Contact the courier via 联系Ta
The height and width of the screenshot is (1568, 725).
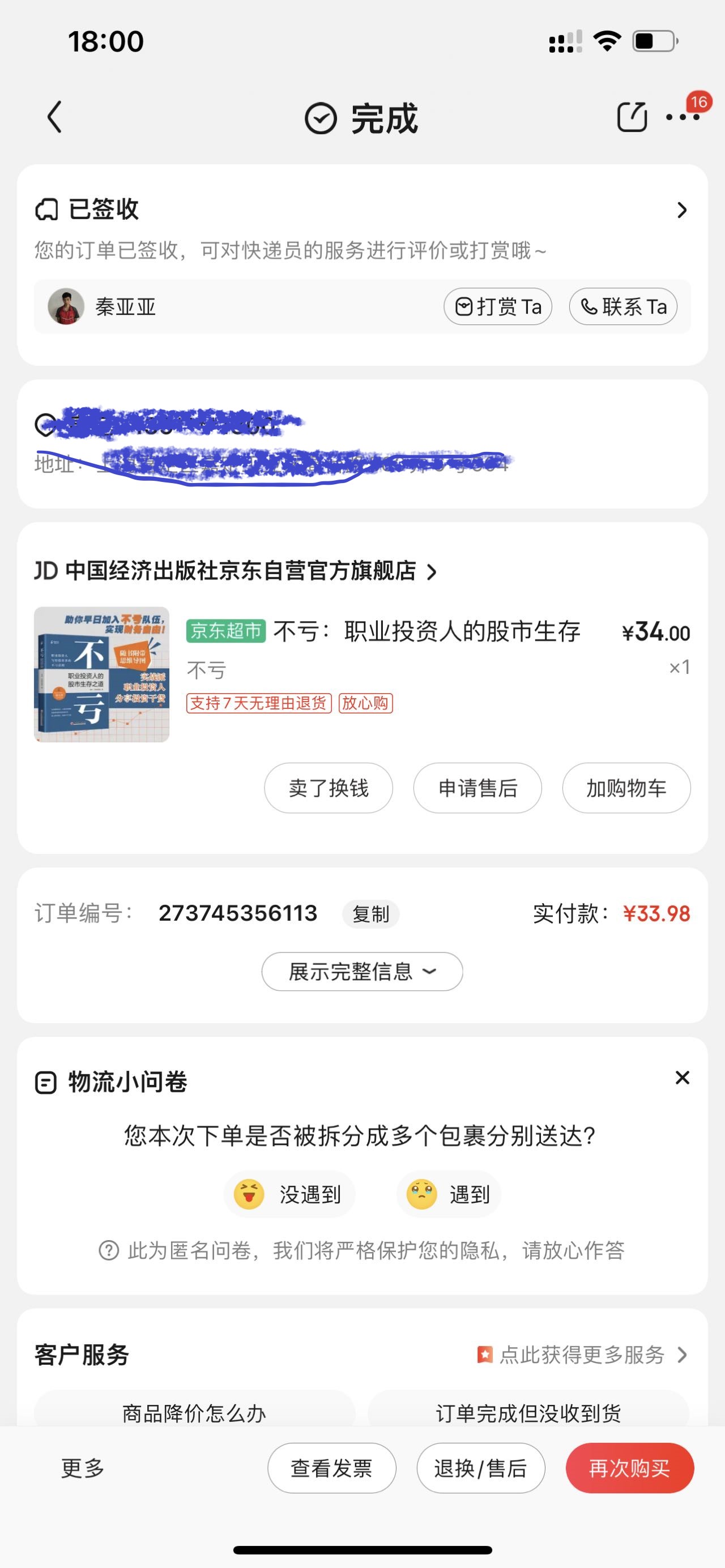coord(622,307)
